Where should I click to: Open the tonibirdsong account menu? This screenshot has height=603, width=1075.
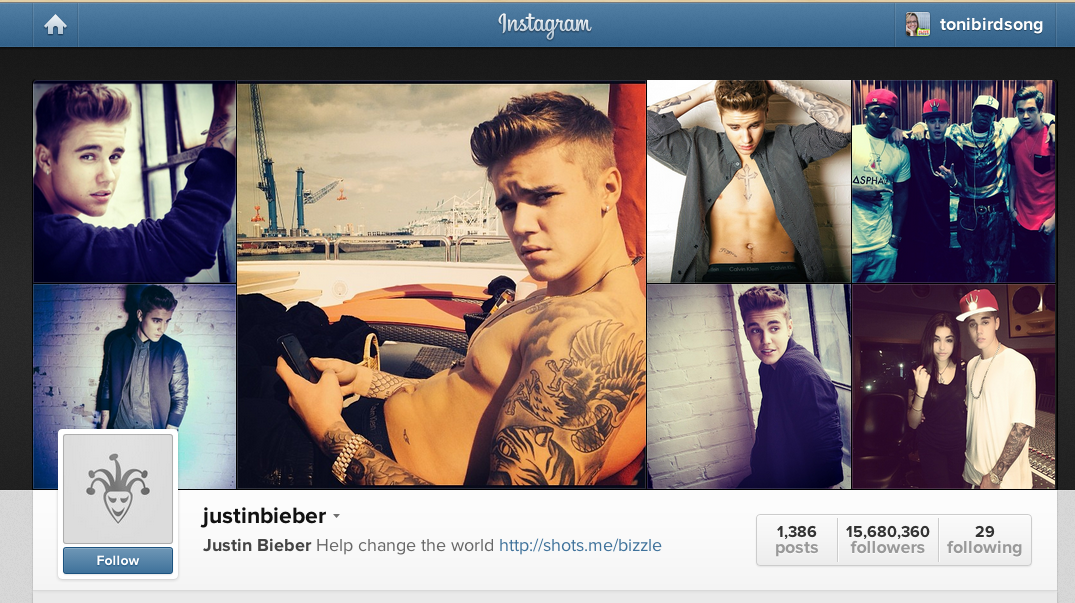pyautogui.click(x=977, y=25)
